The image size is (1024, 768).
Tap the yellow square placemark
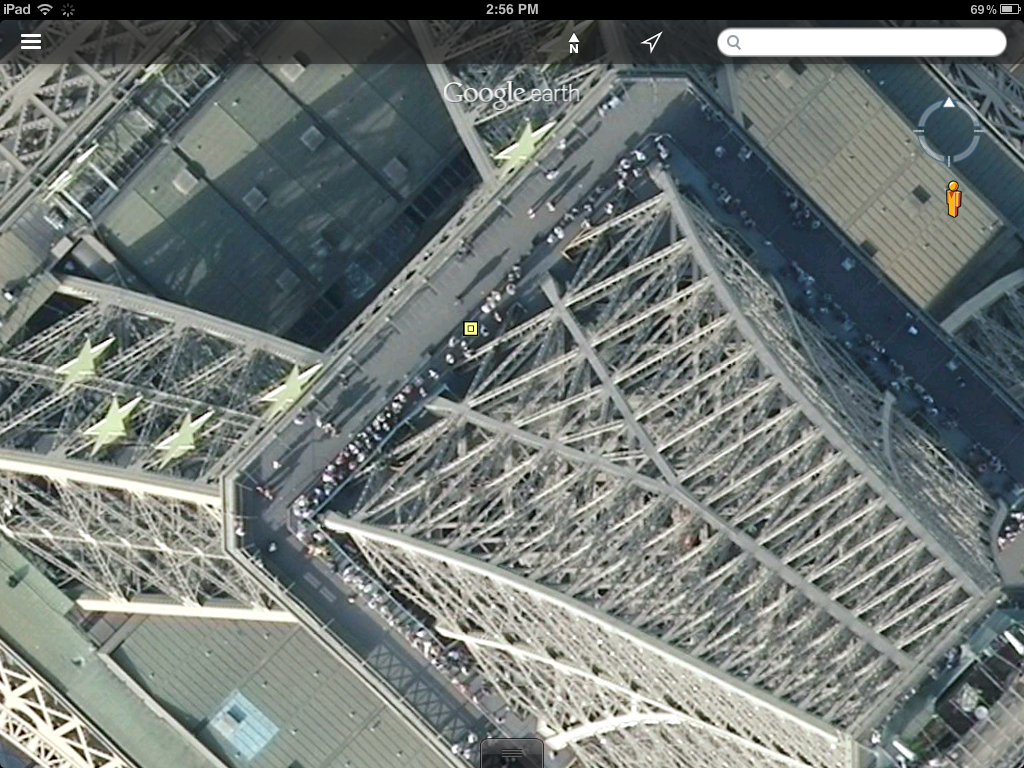(470, 328)
